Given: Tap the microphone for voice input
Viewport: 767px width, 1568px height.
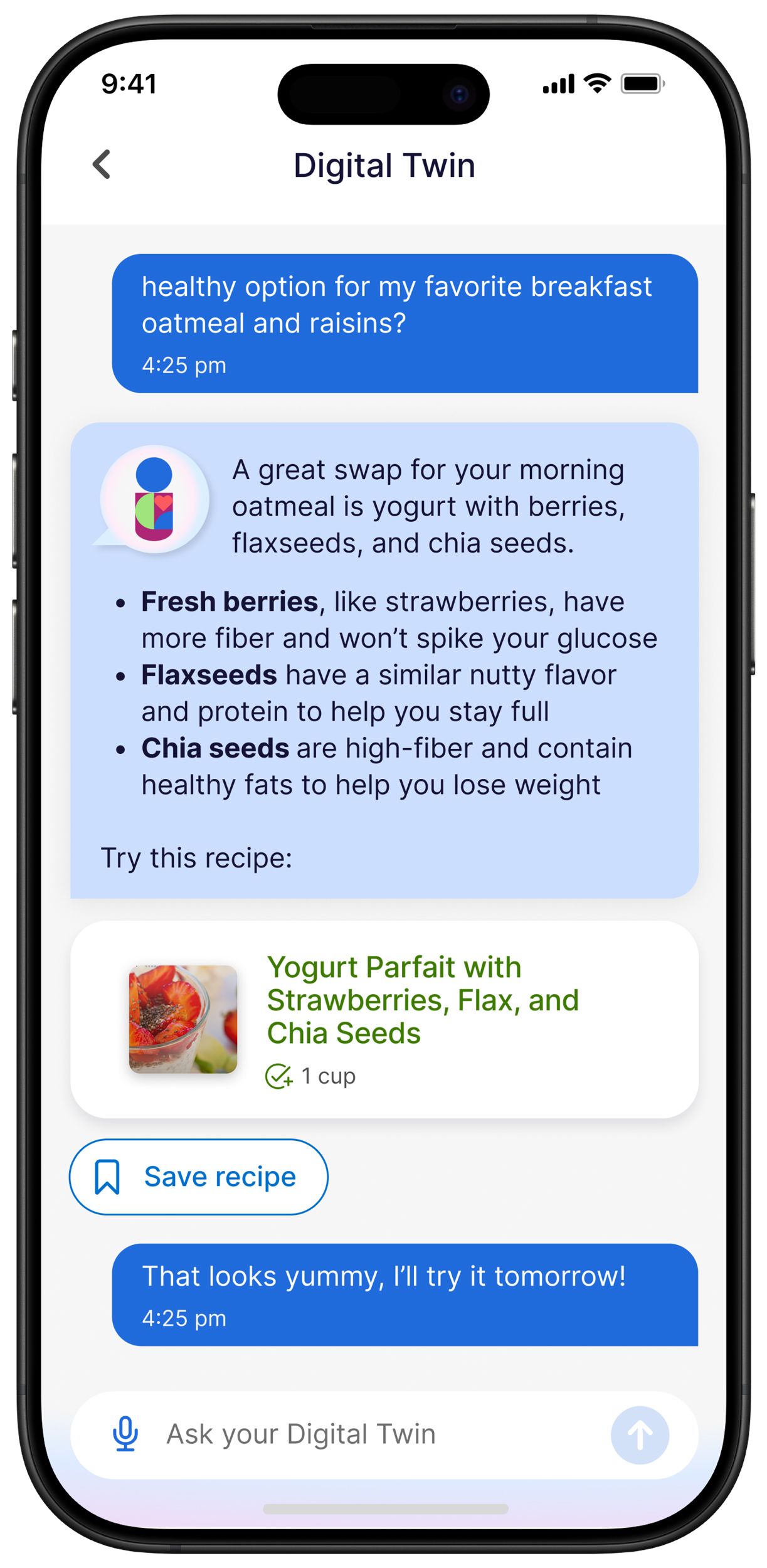Looking at the screenshot, I should [125, 1434].
